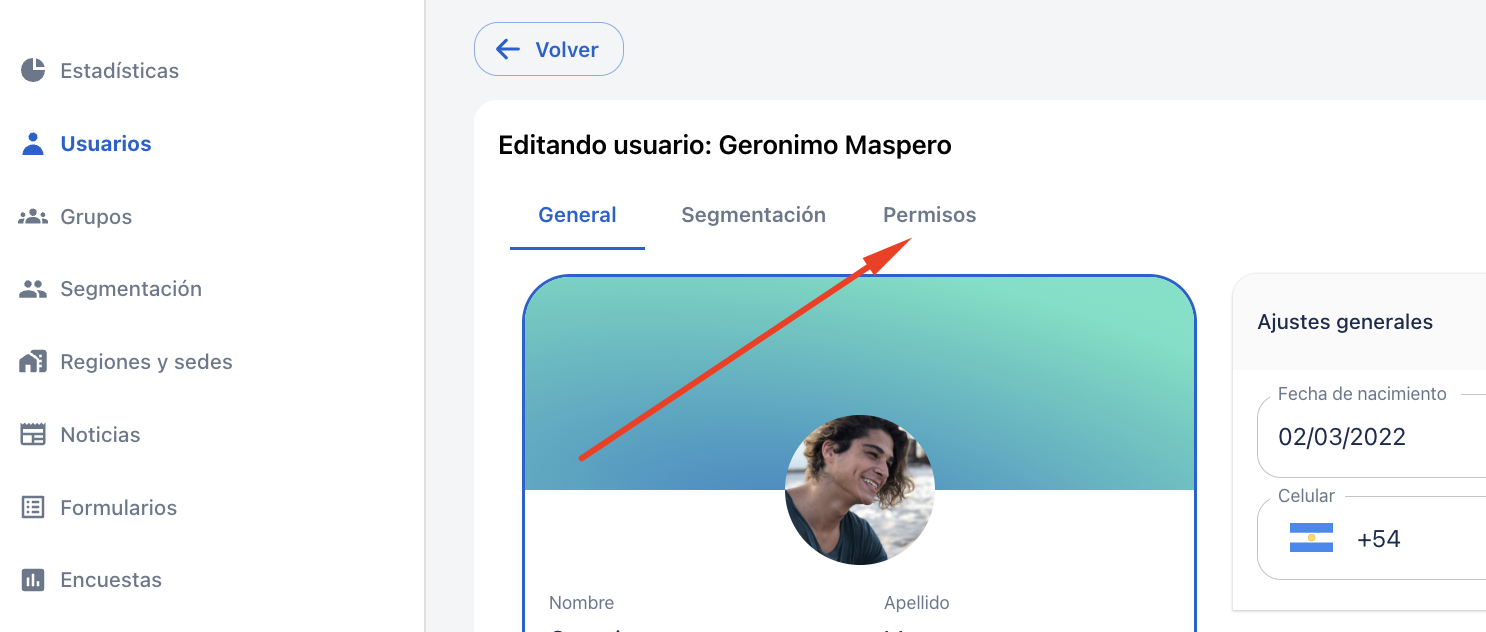Go back with the Volver button

point(548,49)
